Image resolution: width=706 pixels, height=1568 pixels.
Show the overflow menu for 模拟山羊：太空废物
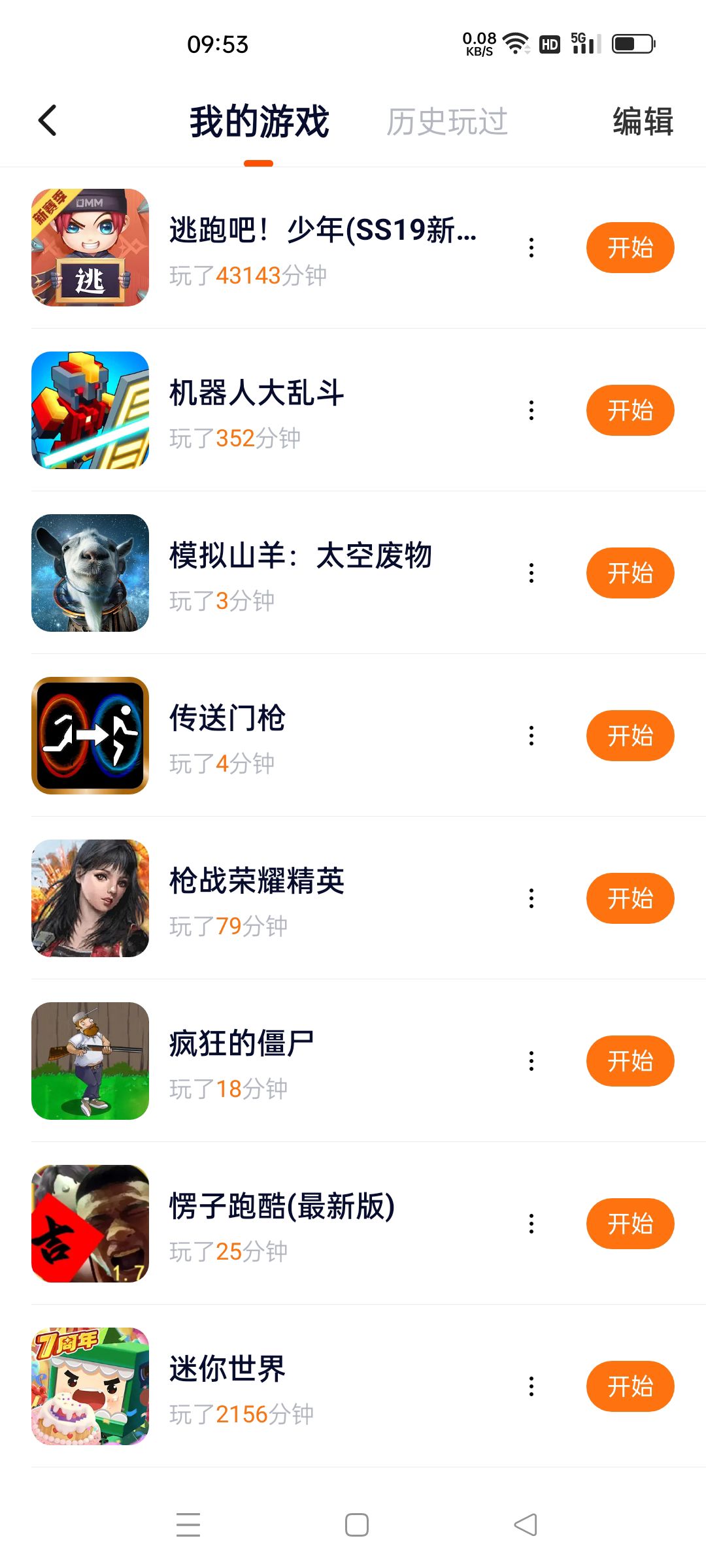coord(531,573)
